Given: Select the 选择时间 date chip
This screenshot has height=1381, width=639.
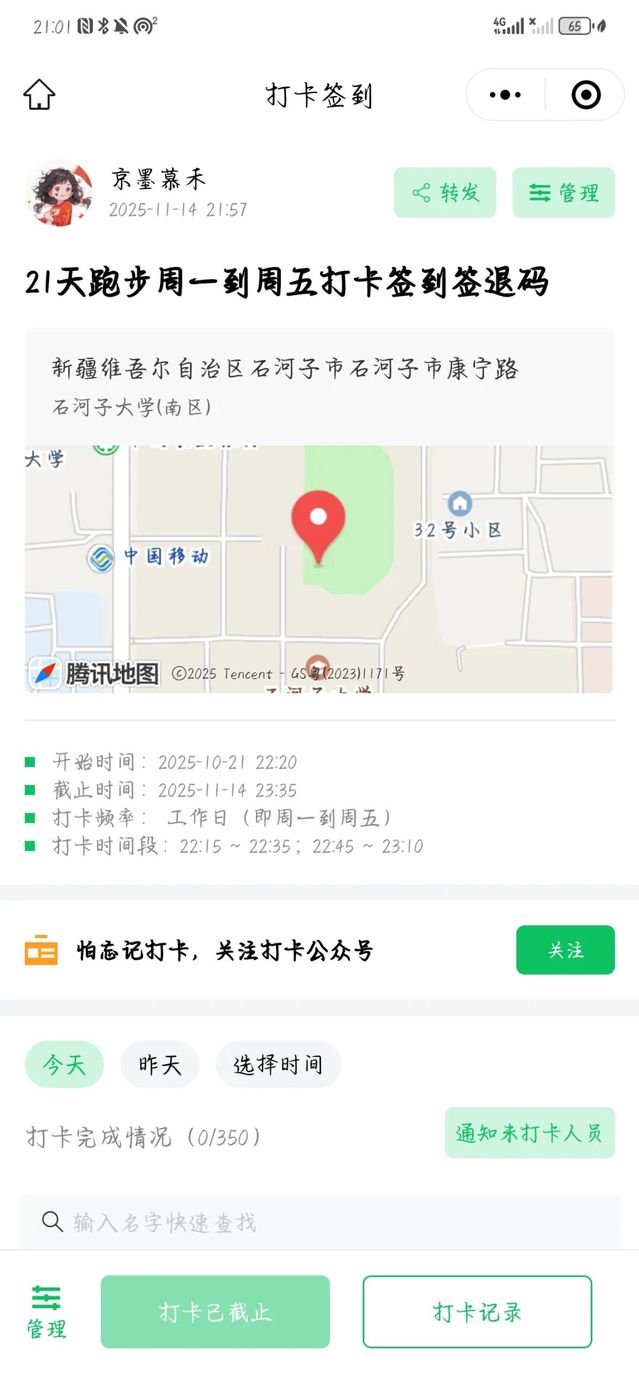Looking at the screenshot, I should [278, 1065].
